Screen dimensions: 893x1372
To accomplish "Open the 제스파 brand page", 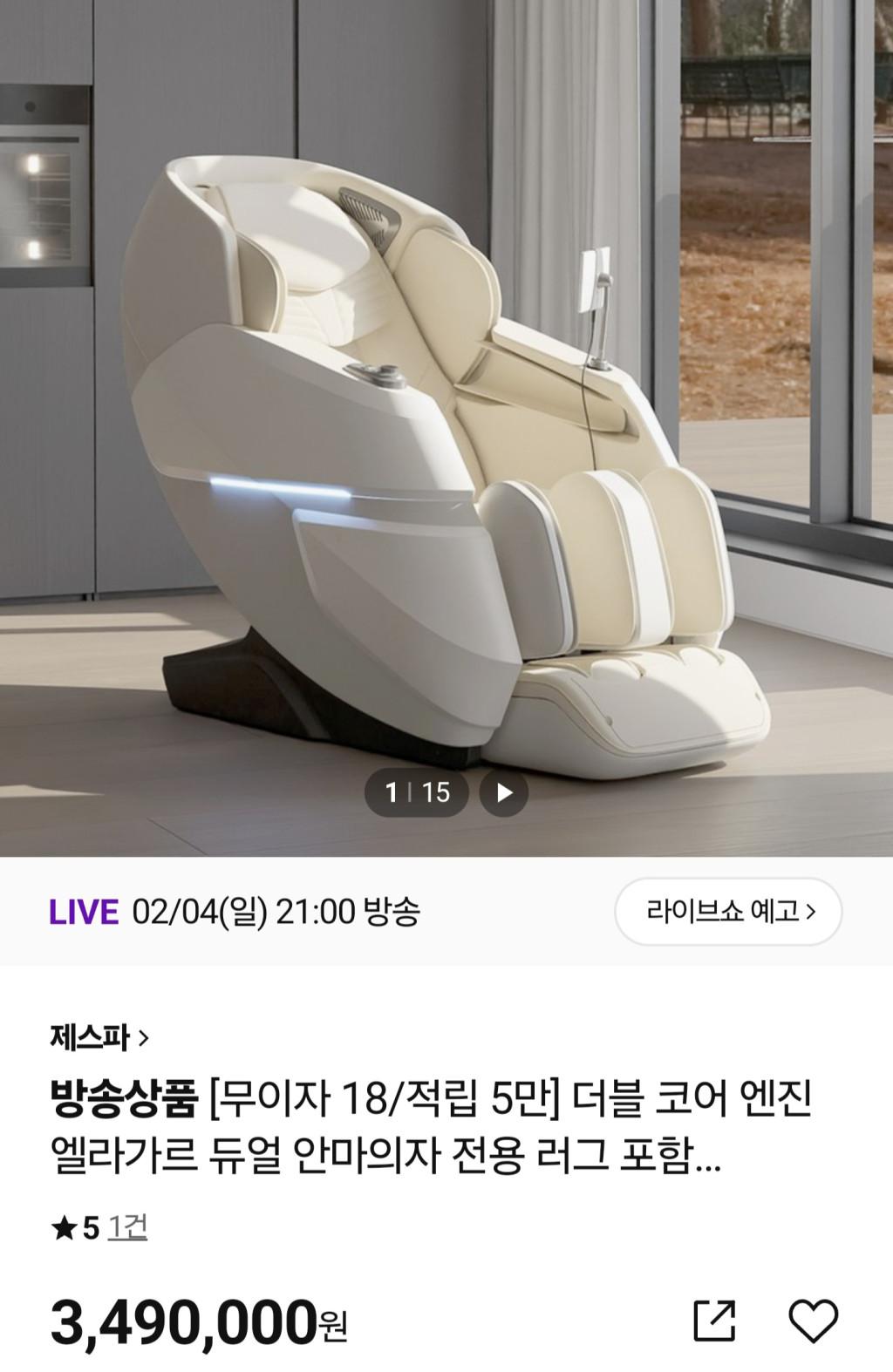I will [99, 1037].
